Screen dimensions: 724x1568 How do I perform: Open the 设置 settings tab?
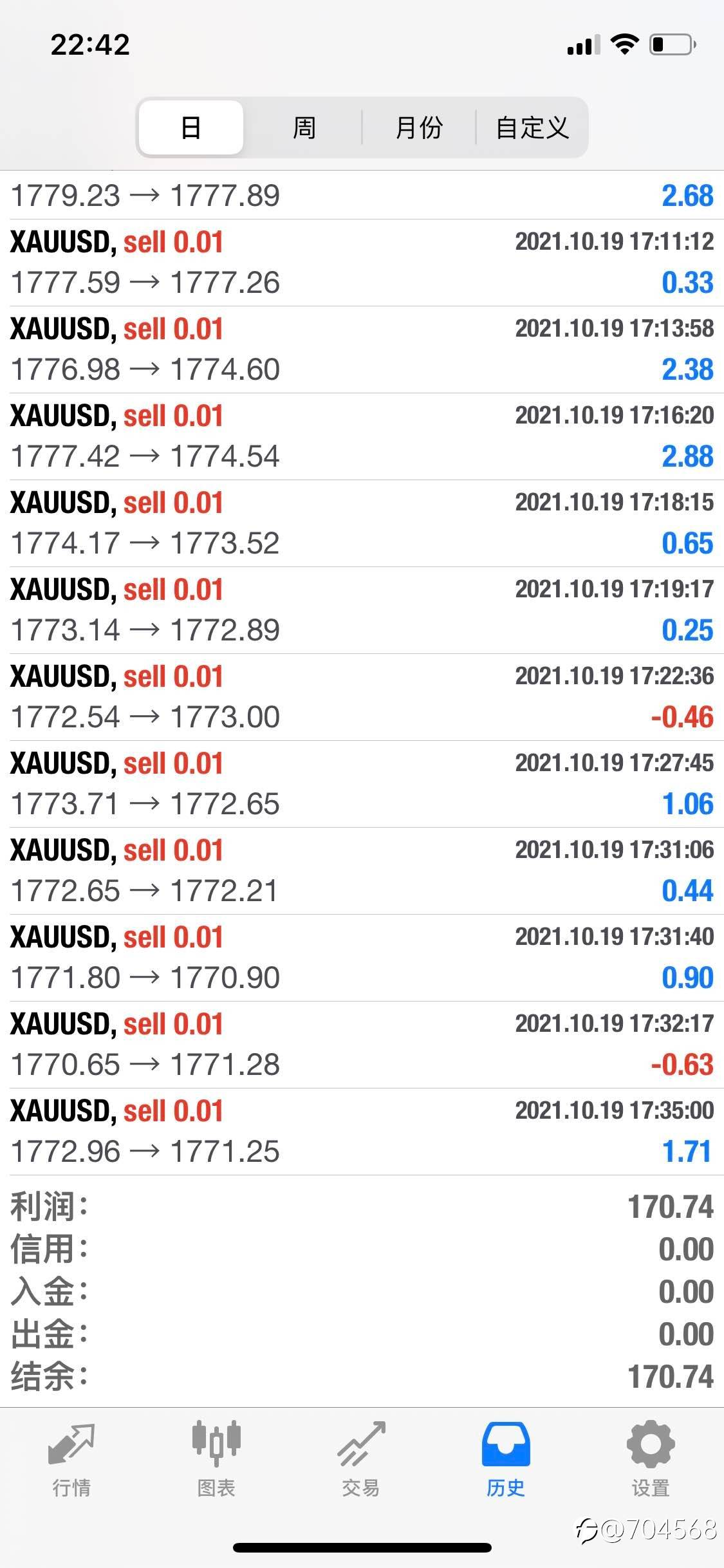click(x=651, y=1461)
